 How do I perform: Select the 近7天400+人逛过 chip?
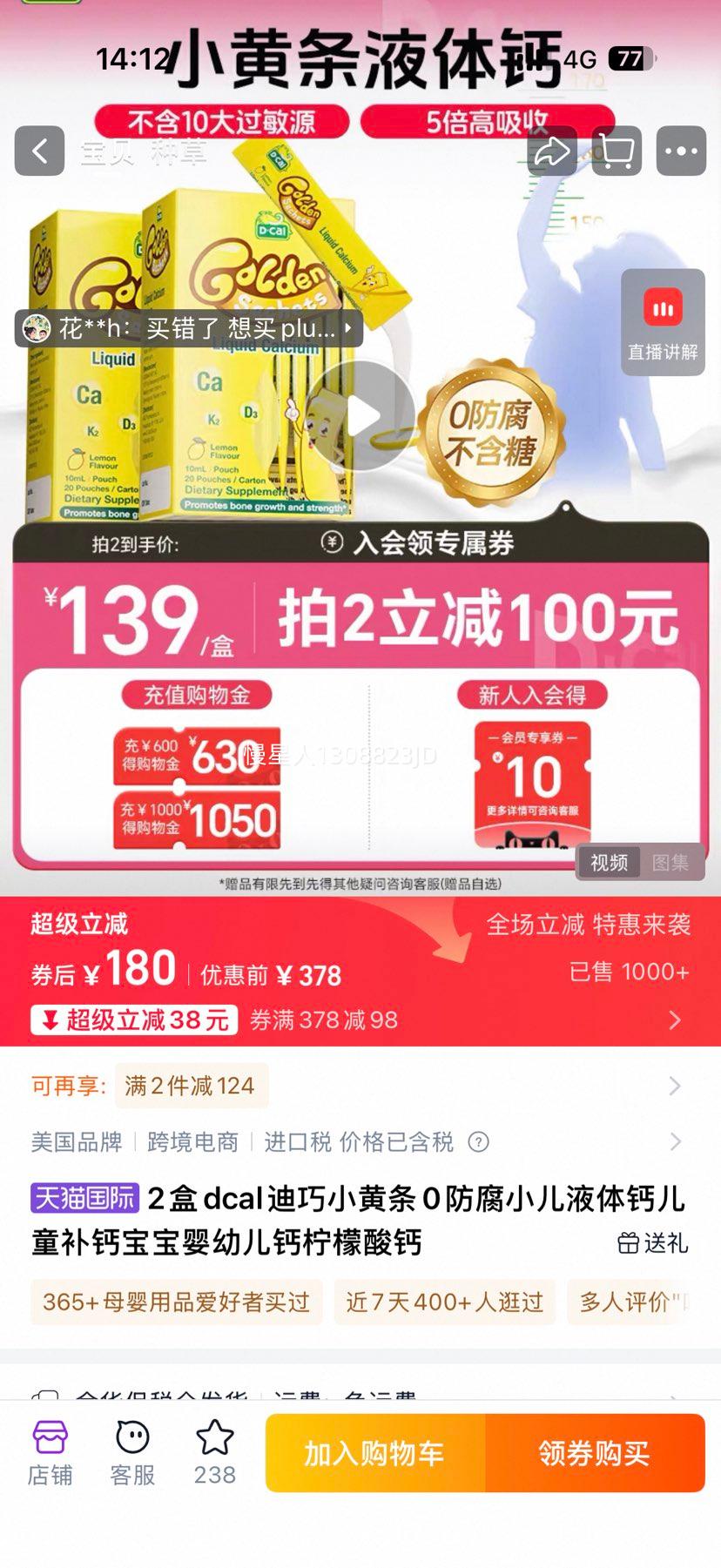click(444, 1302)
